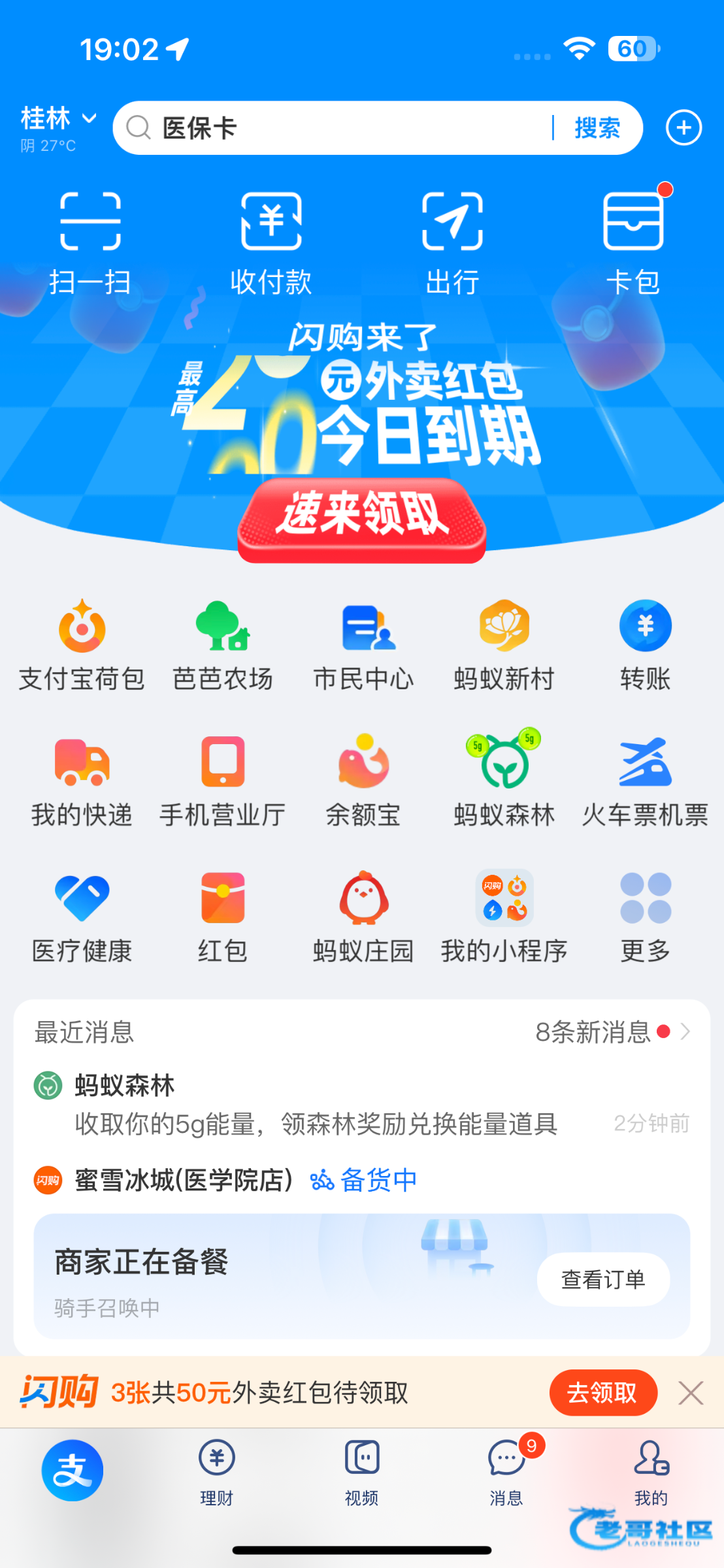Tap the 搜索 button

pyautogui.click(x=597, y=128)
